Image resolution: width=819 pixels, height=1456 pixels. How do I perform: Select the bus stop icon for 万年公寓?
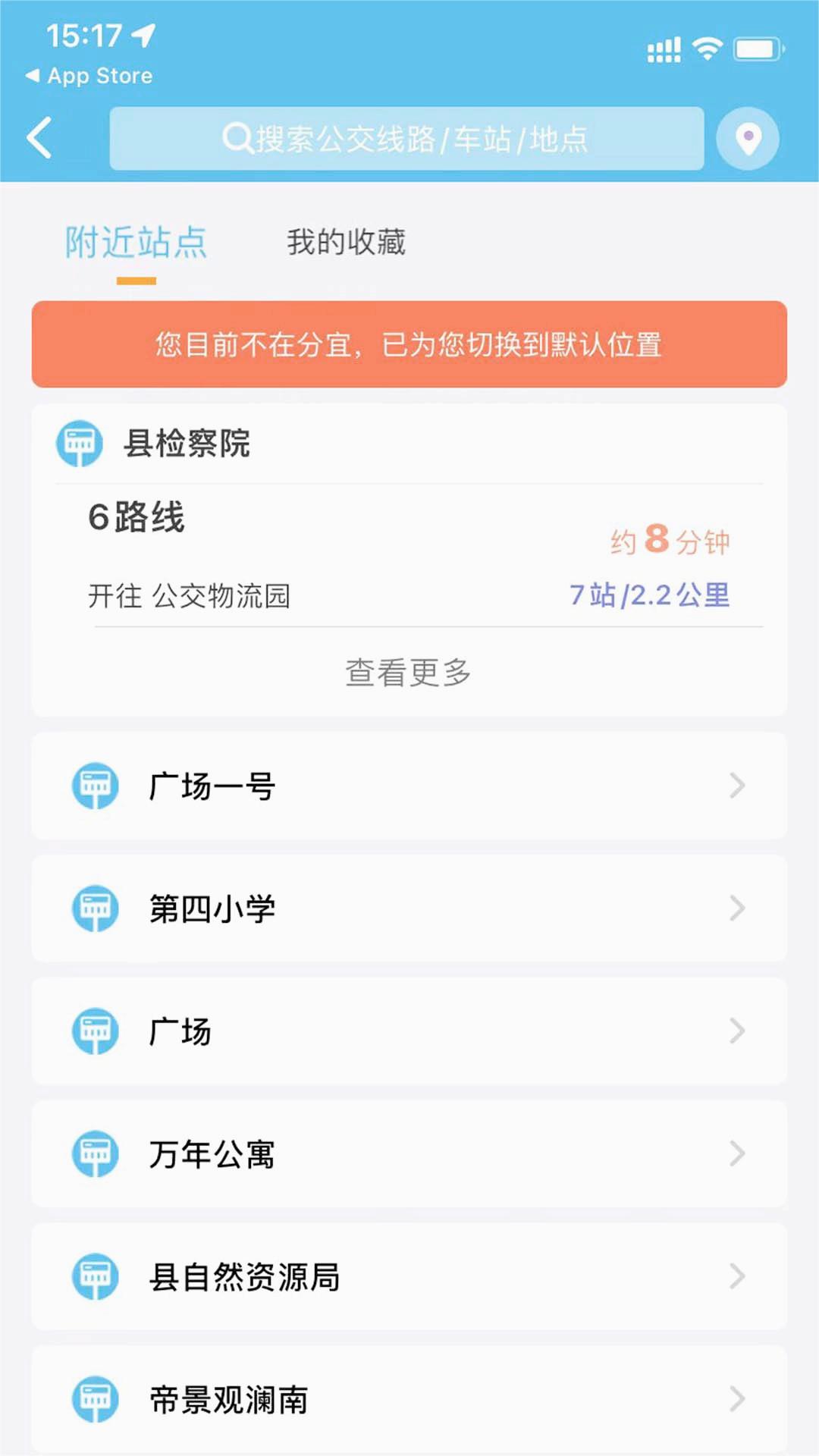95,1154
